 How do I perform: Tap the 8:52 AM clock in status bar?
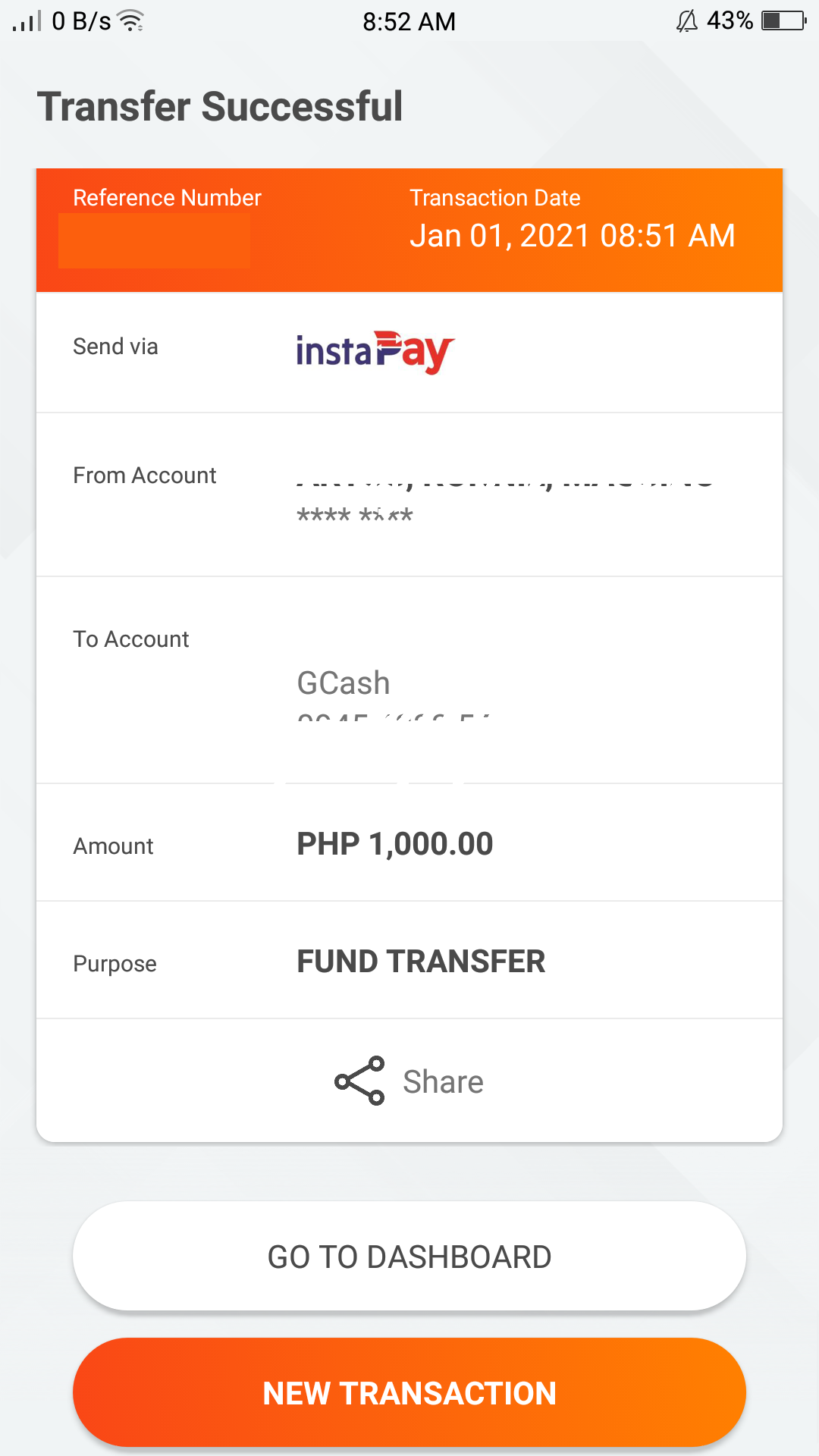409,20
